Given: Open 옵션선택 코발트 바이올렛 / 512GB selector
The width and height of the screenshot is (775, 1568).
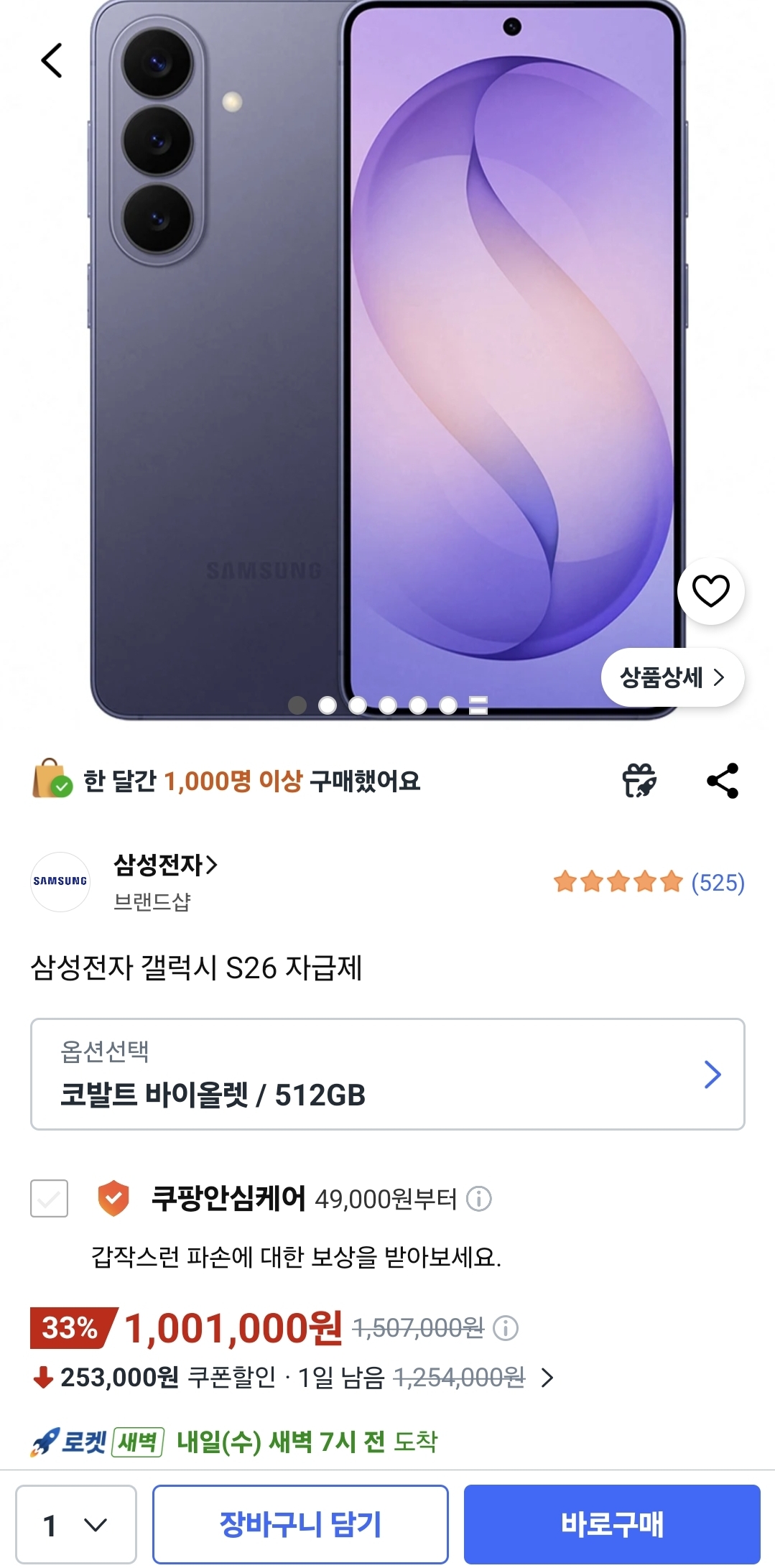Looking at the screenshot, I should click(387, 1074).
